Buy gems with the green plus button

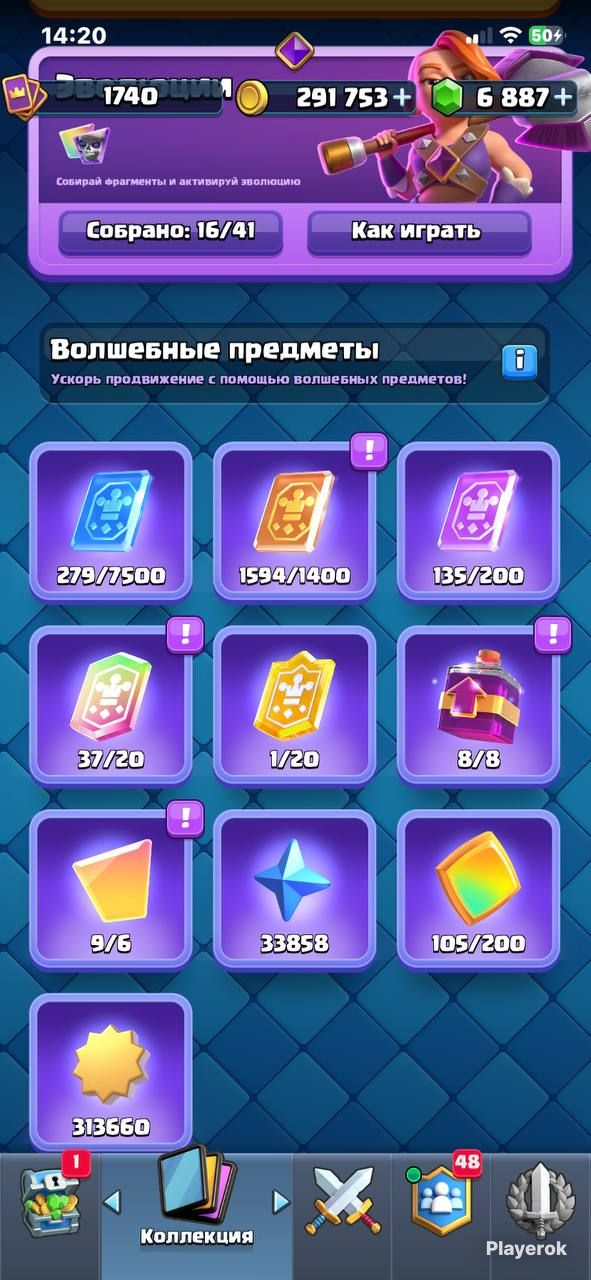(x=563, y=97)
